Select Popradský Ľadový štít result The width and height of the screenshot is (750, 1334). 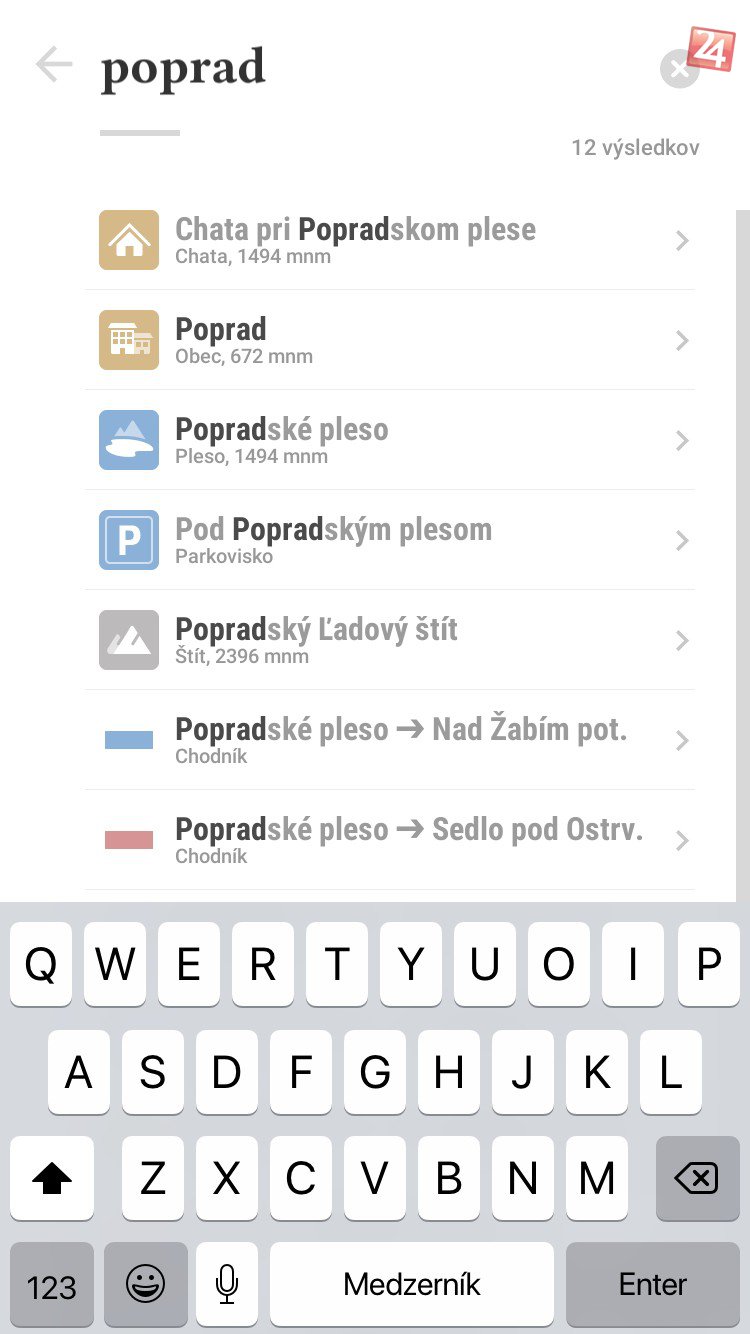tap(390, 640)
